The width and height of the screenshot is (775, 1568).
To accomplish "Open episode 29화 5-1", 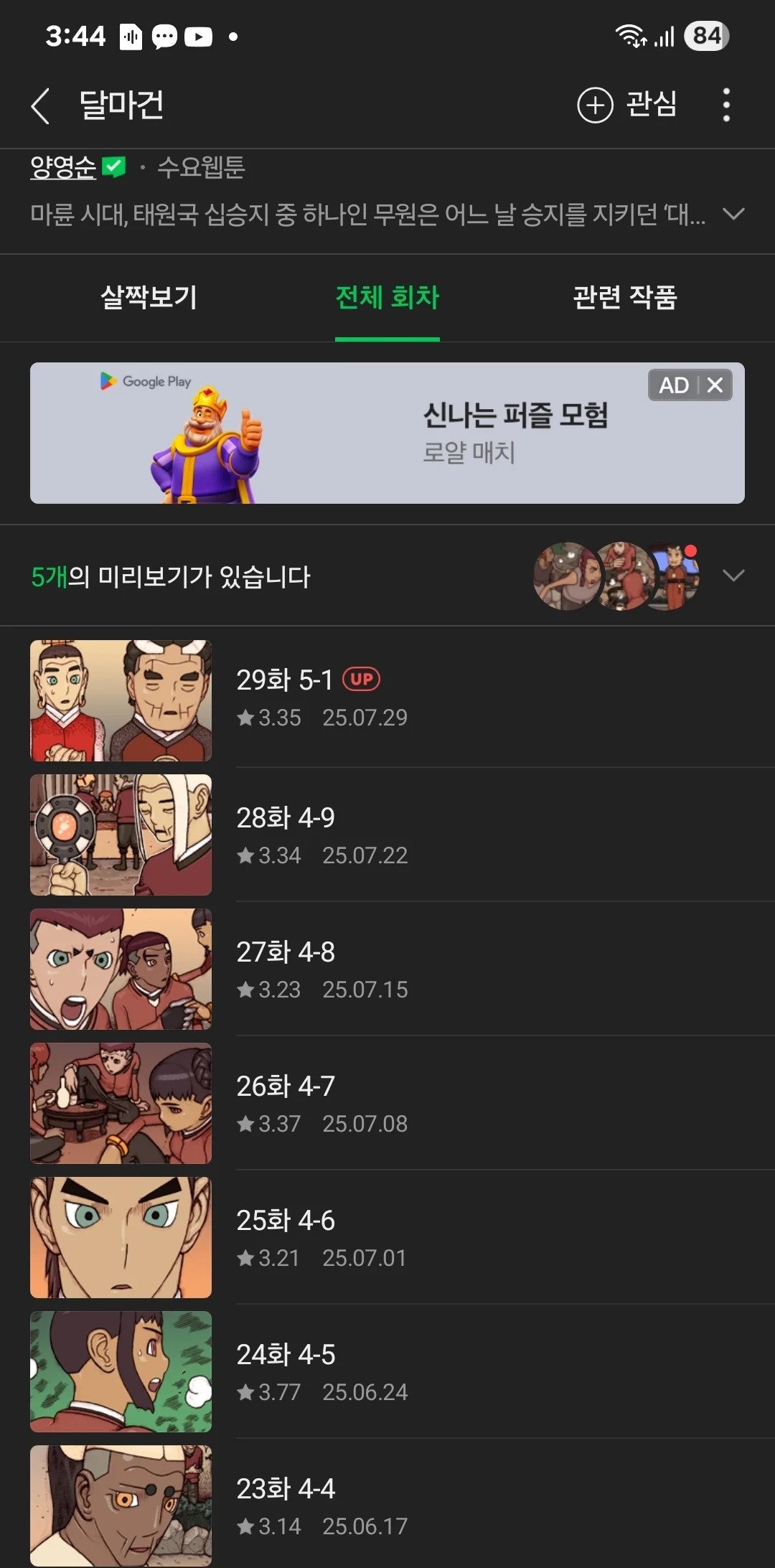I will [x=387, y=700].
